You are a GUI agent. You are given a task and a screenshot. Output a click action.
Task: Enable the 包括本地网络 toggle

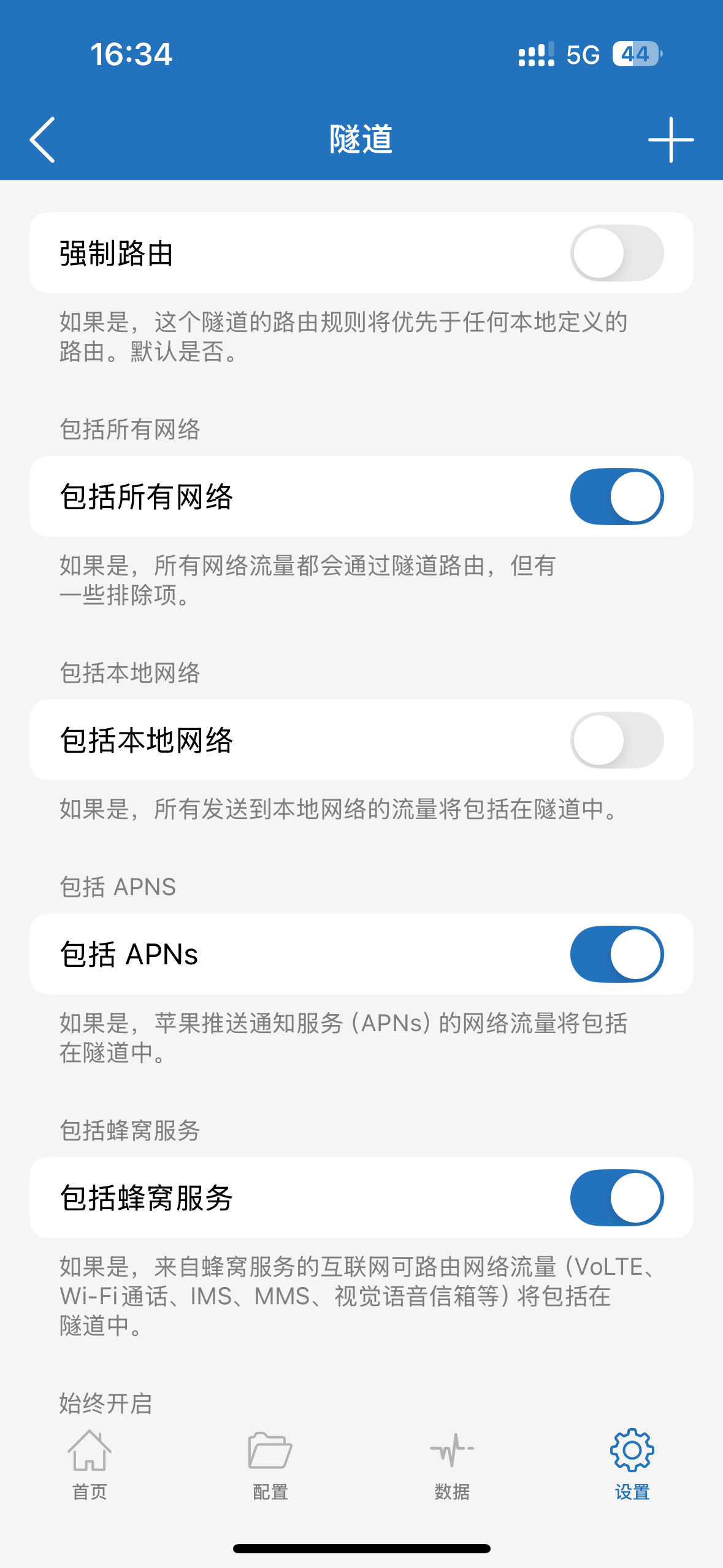click(616, 740)
